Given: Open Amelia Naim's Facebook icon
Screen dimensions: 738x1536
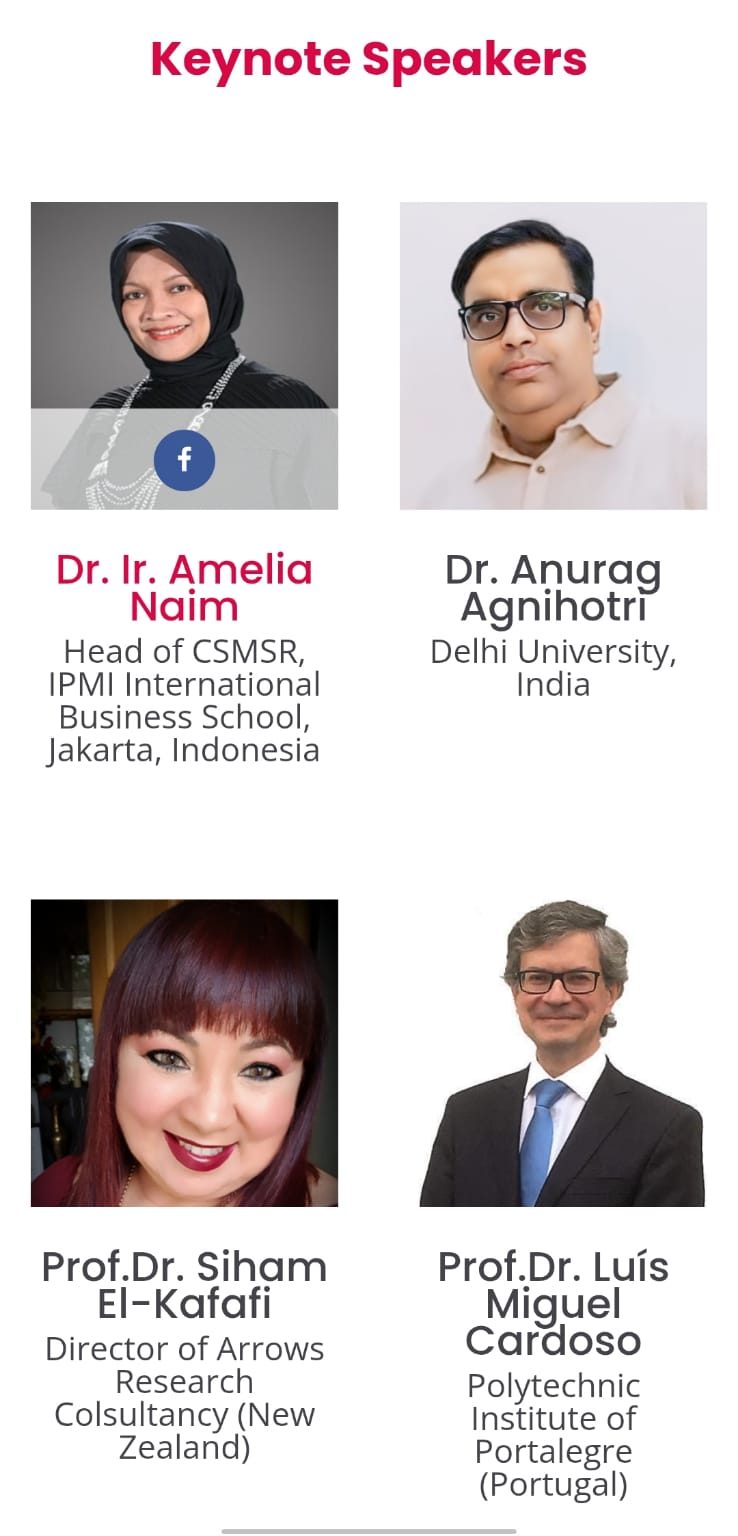Looking at the screenshot, I should tap(184, 460).
